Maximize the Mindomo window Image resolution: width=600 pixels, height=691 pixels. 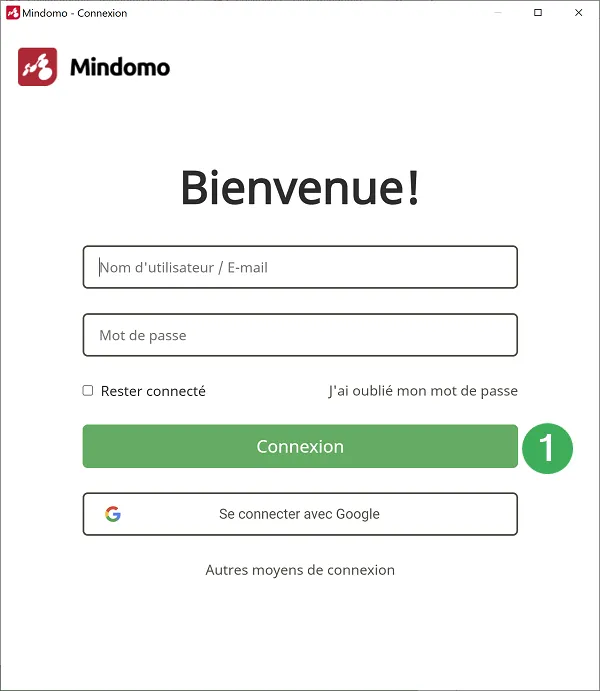pos(538,13)
